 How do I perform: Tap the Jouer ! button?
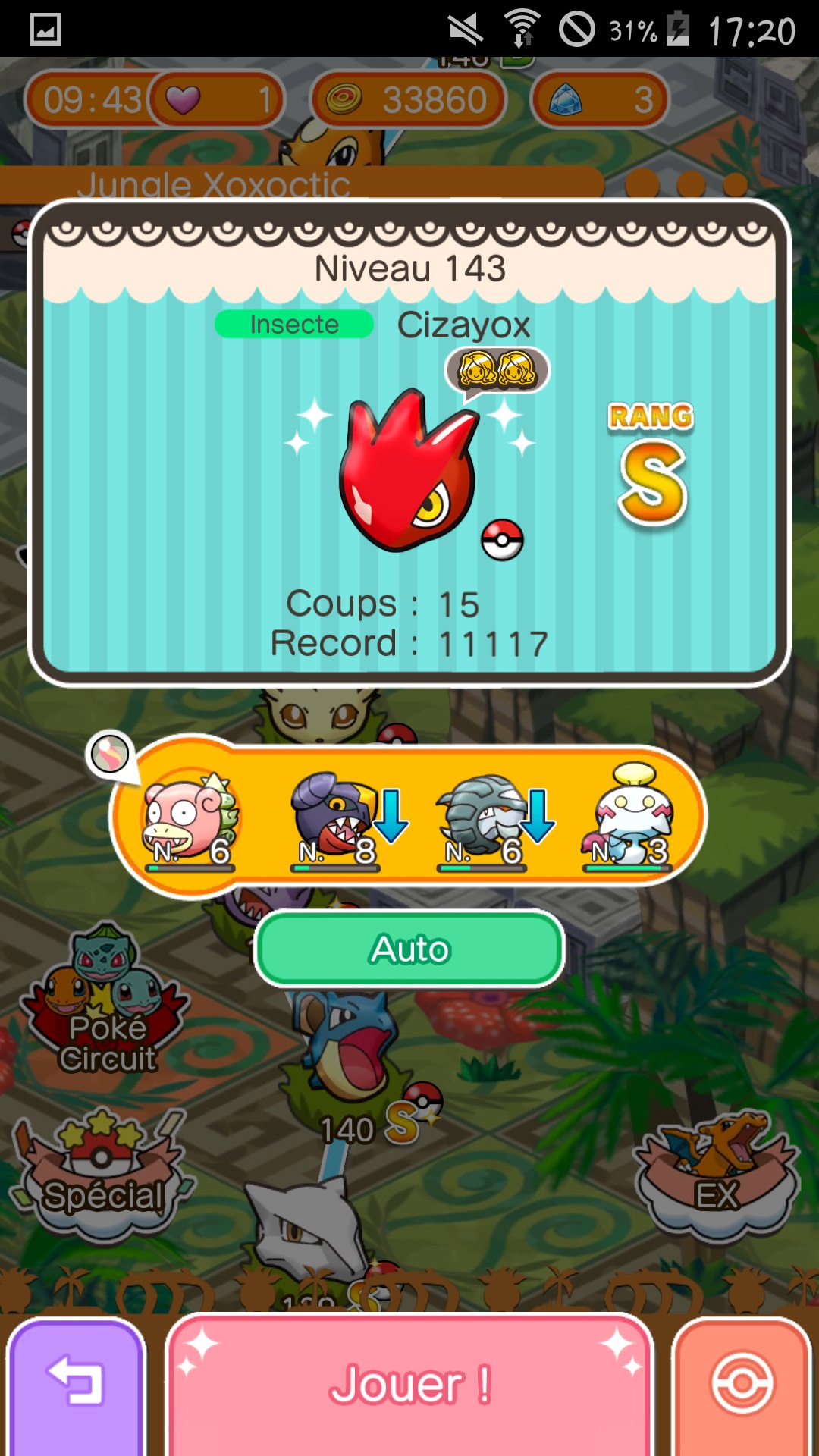tap(409, 1384)
